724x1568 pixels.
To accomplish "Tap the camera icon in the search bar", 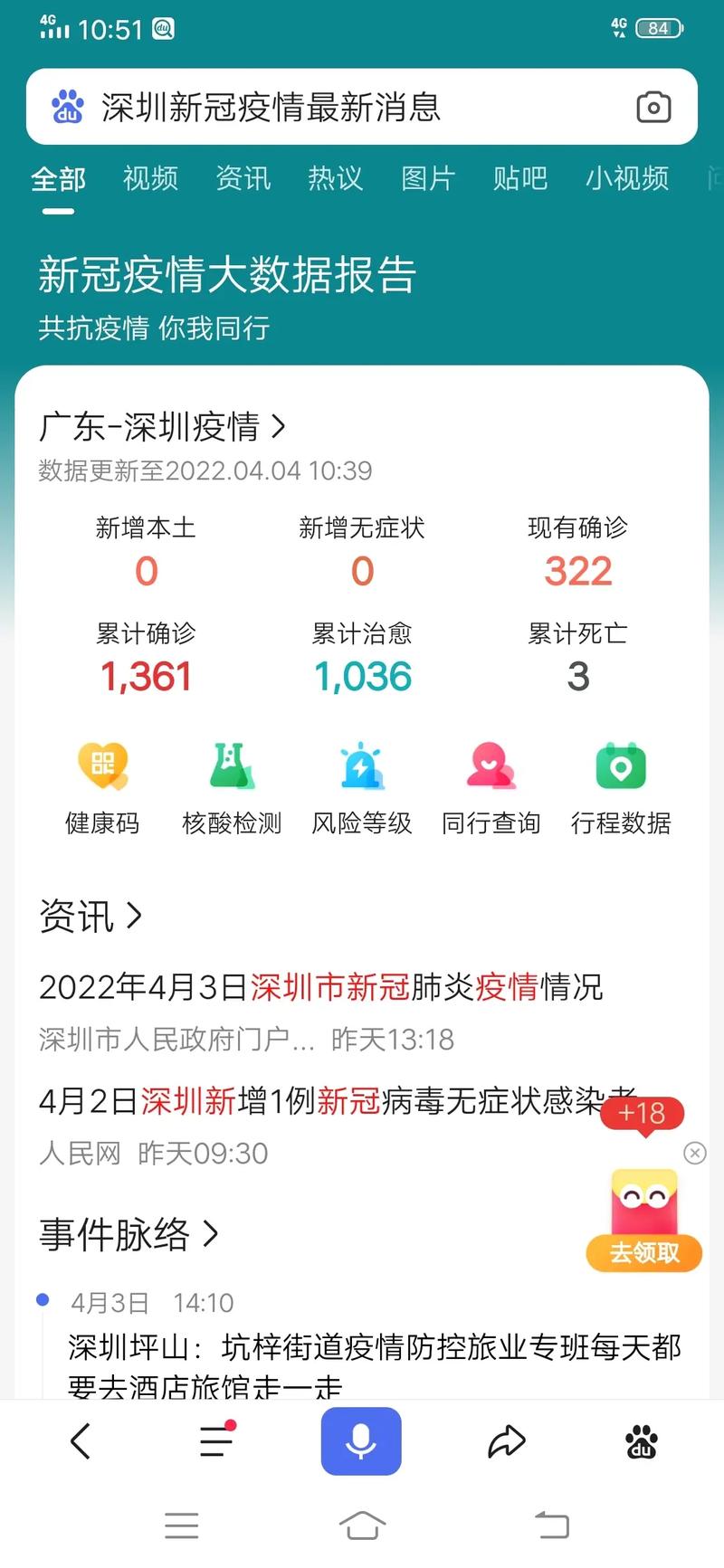I will pos(653,107).
